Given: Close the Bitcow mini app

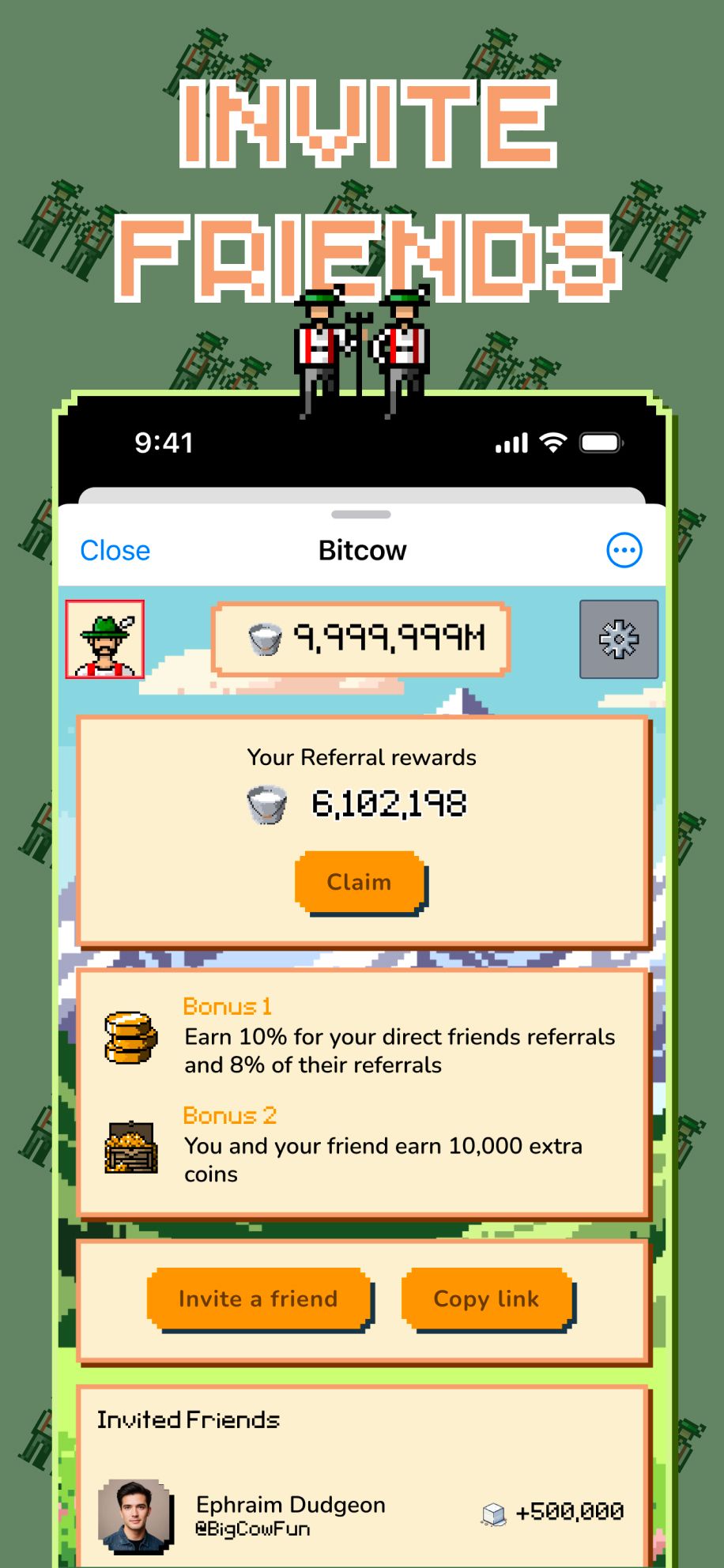Looking at the screenshot, I should point(115,549).
